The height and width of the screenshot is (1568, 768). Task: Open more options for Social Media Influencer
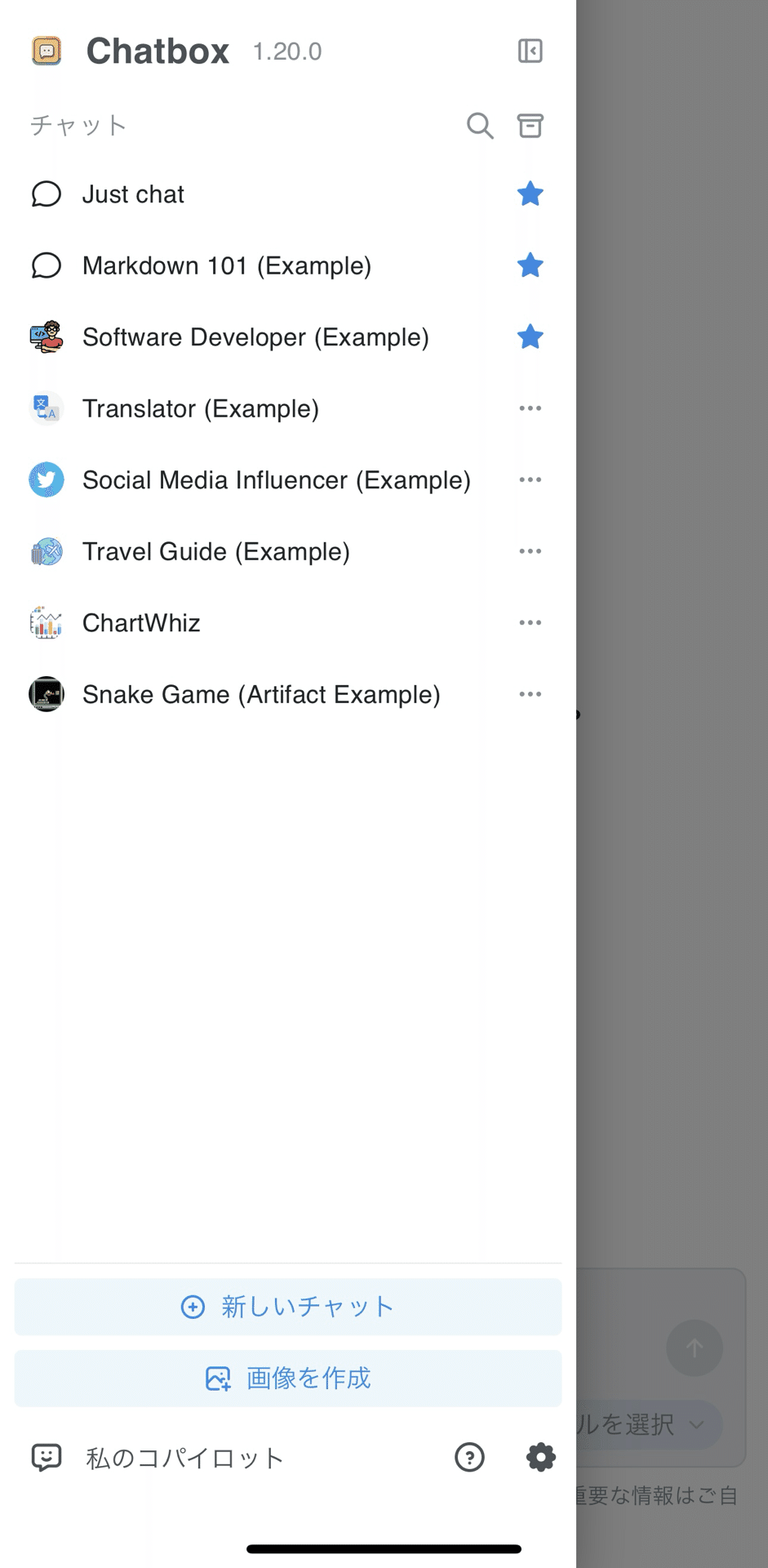pos(530,480)
